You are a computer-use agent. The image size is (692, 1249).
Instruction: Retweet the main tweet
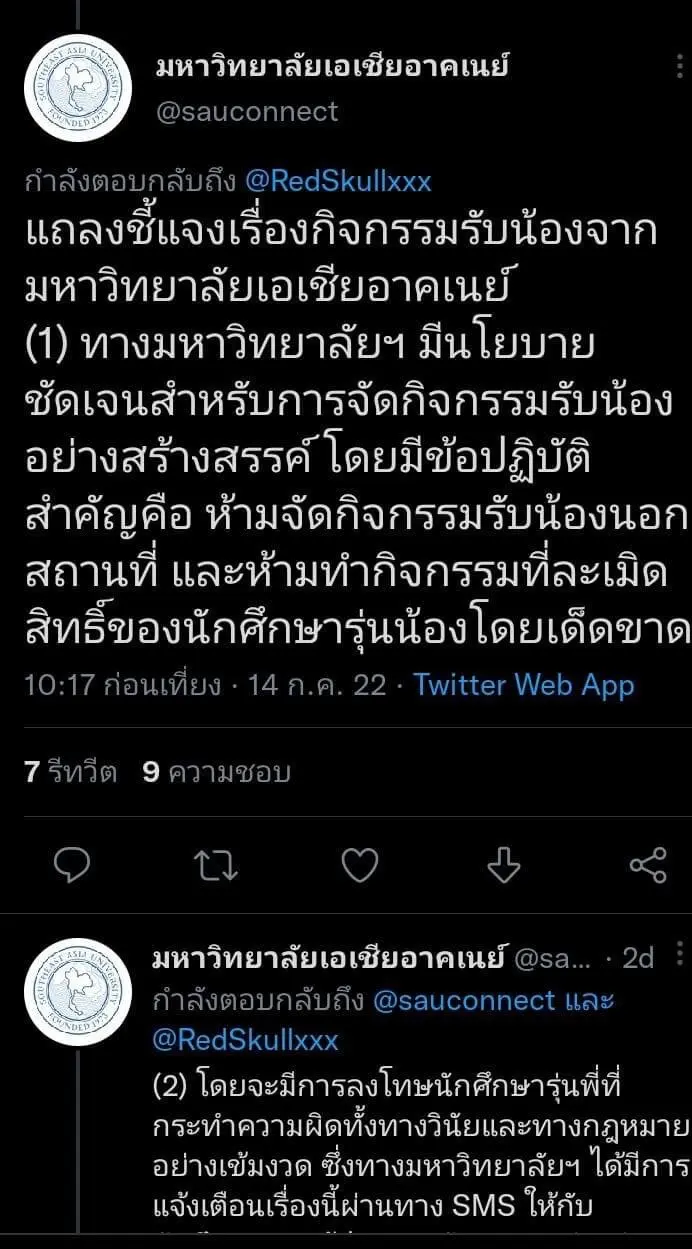(216, 865)
